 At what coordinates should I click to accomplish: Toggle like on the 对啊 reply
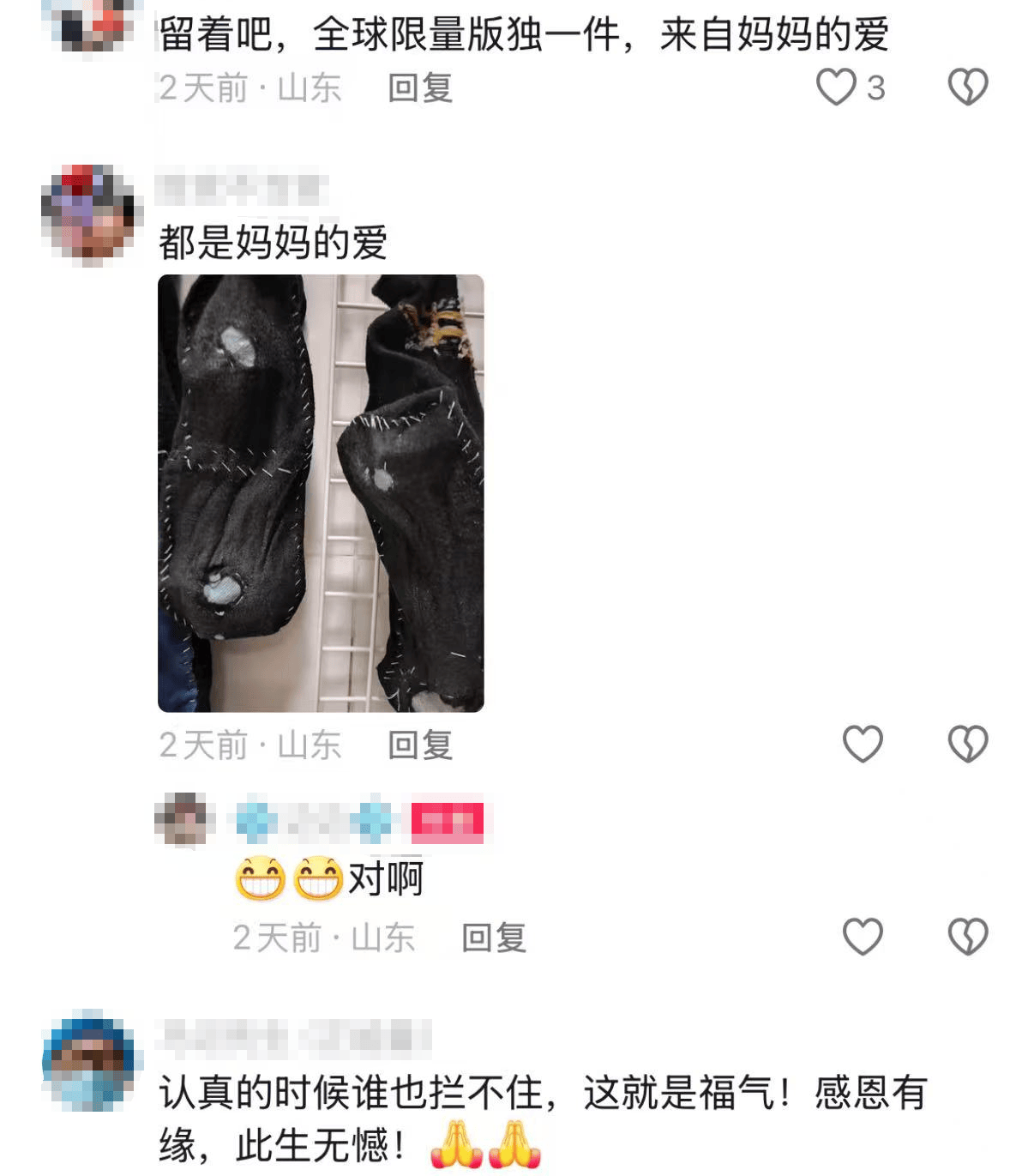(x=862, y=937)
